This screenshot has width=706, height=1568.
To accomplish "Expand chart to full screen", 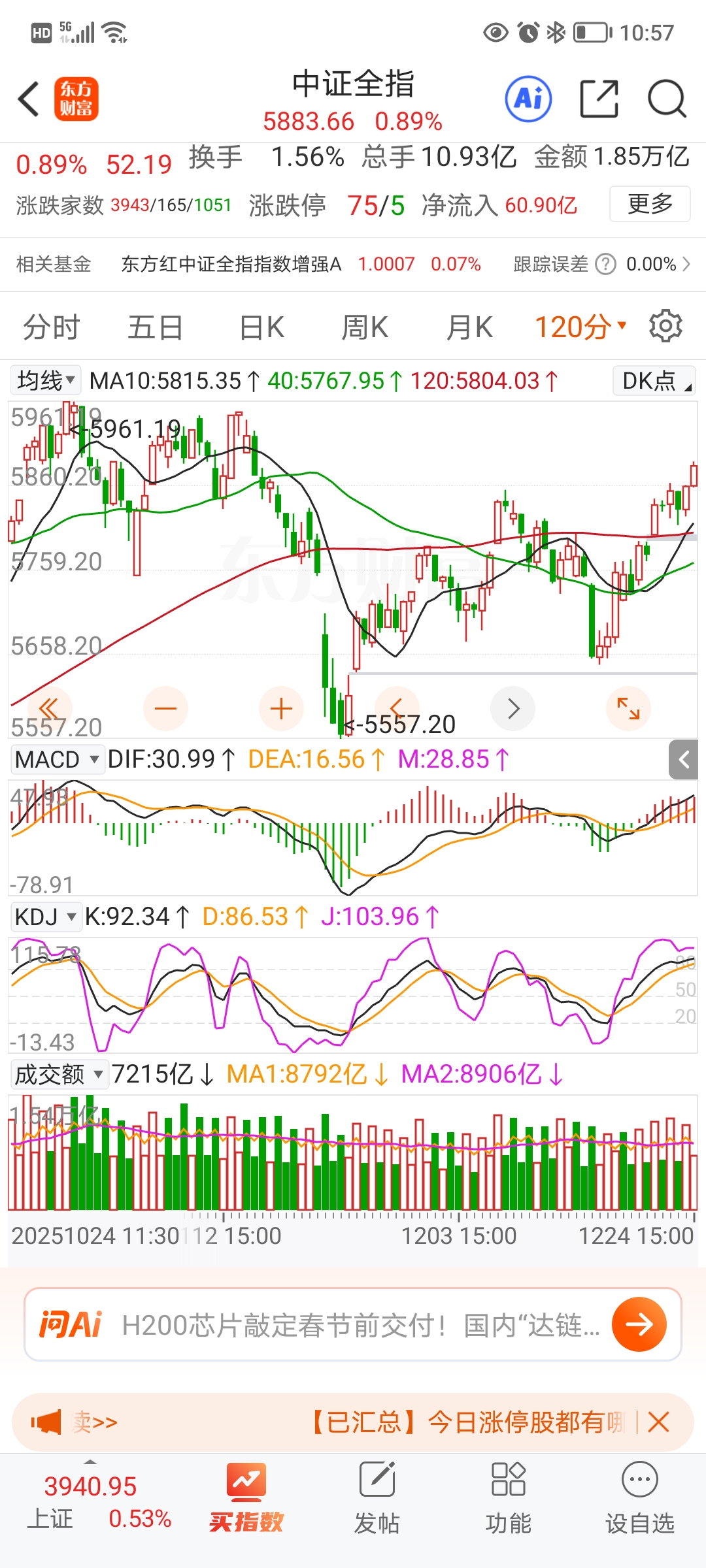I will click(628, 709).
